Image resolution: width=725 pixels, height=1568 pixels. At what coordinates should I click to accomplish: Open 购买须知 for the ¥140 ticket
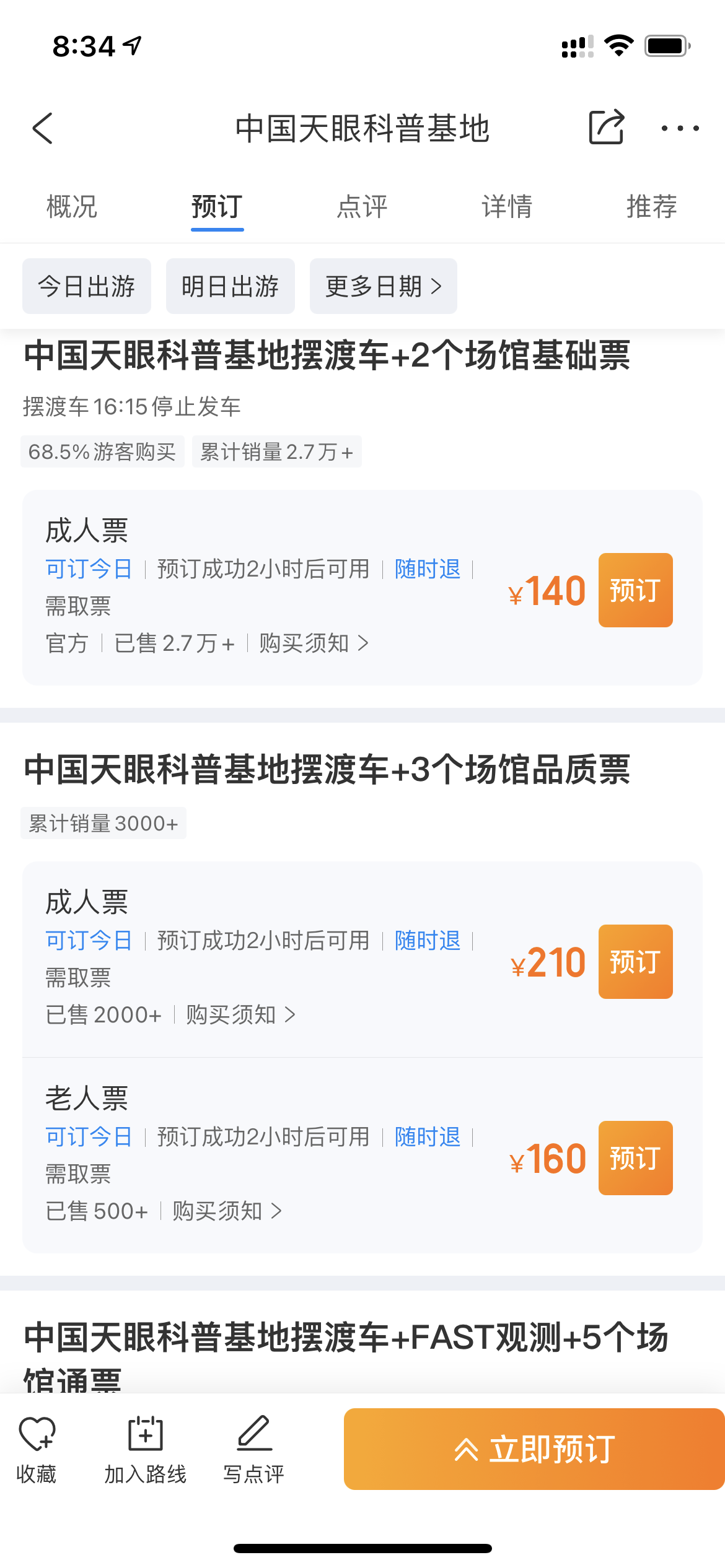coord(314,643)
